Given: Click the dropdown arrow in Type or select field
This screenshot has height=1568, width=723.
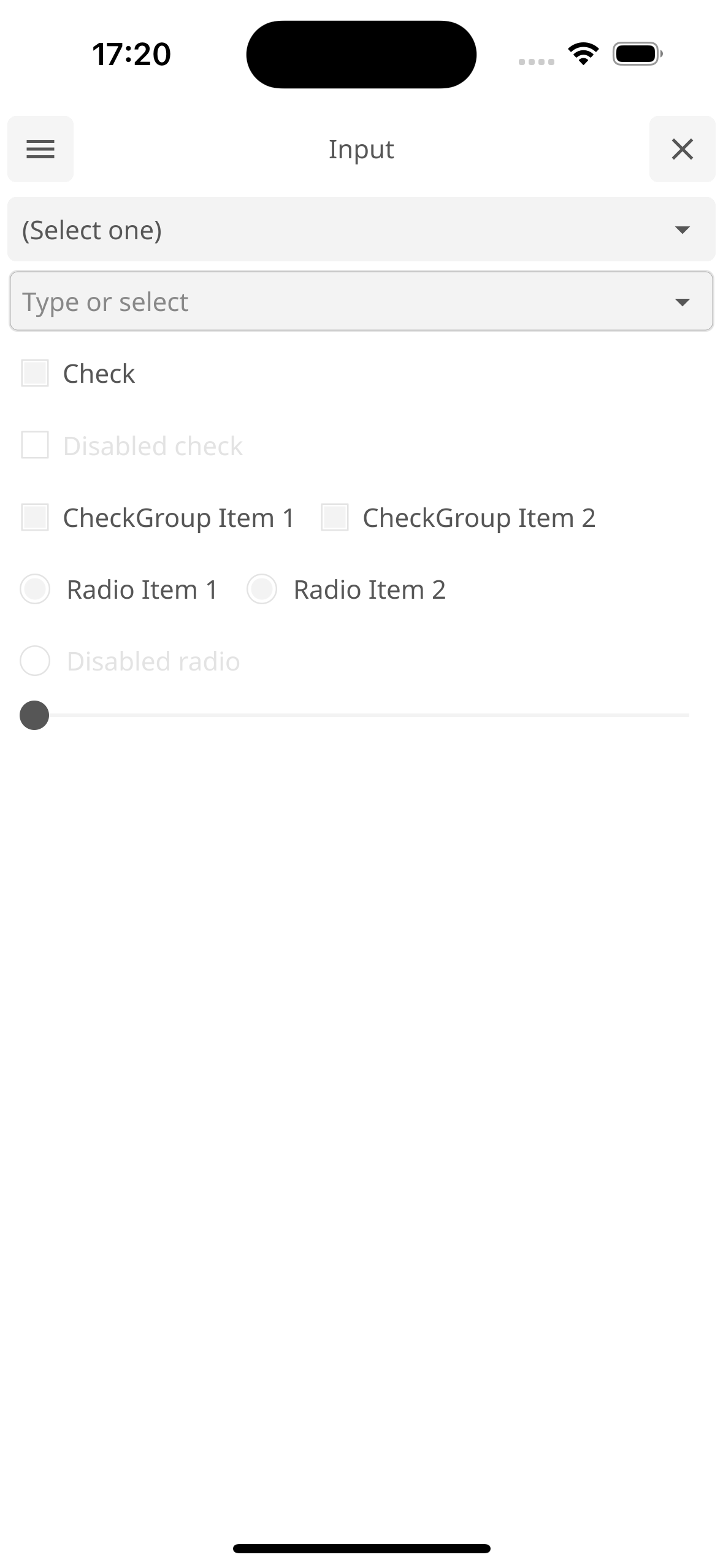Looking at the screenshot, I should 683,301.
